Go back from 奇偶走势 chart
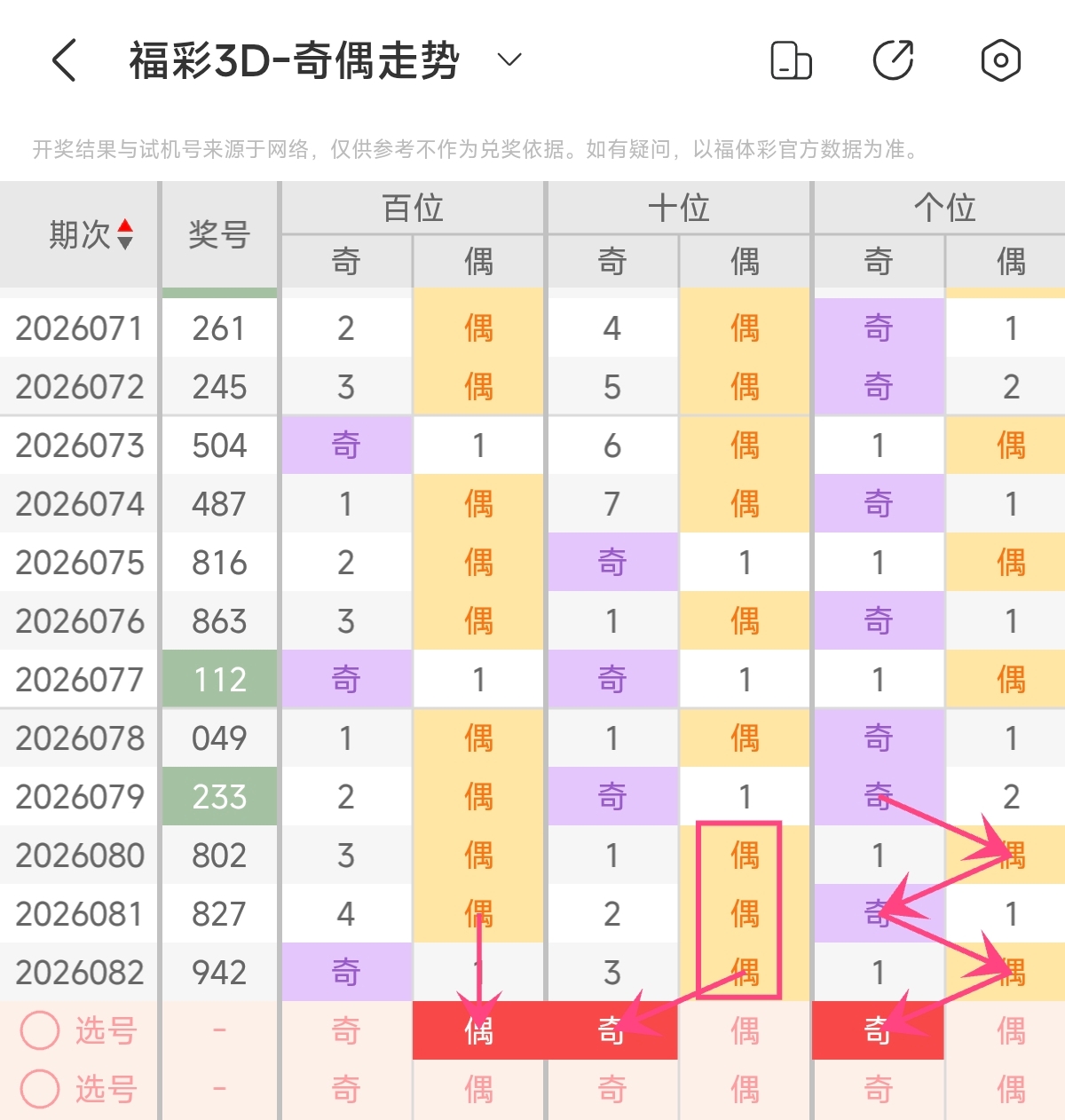 click(x=64, y=60)
